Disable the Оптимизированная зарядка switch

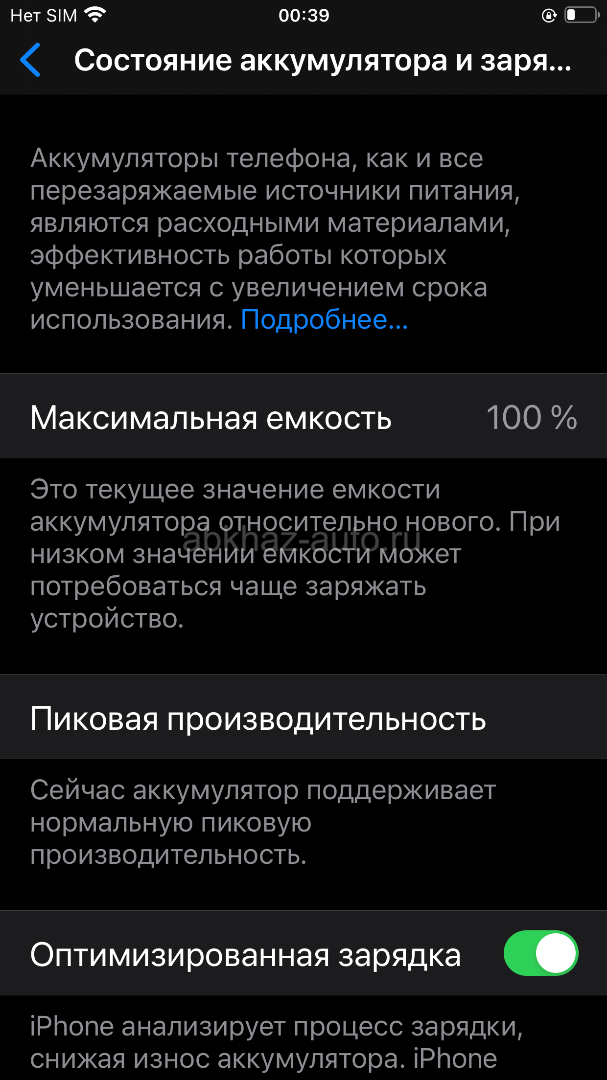541,953
